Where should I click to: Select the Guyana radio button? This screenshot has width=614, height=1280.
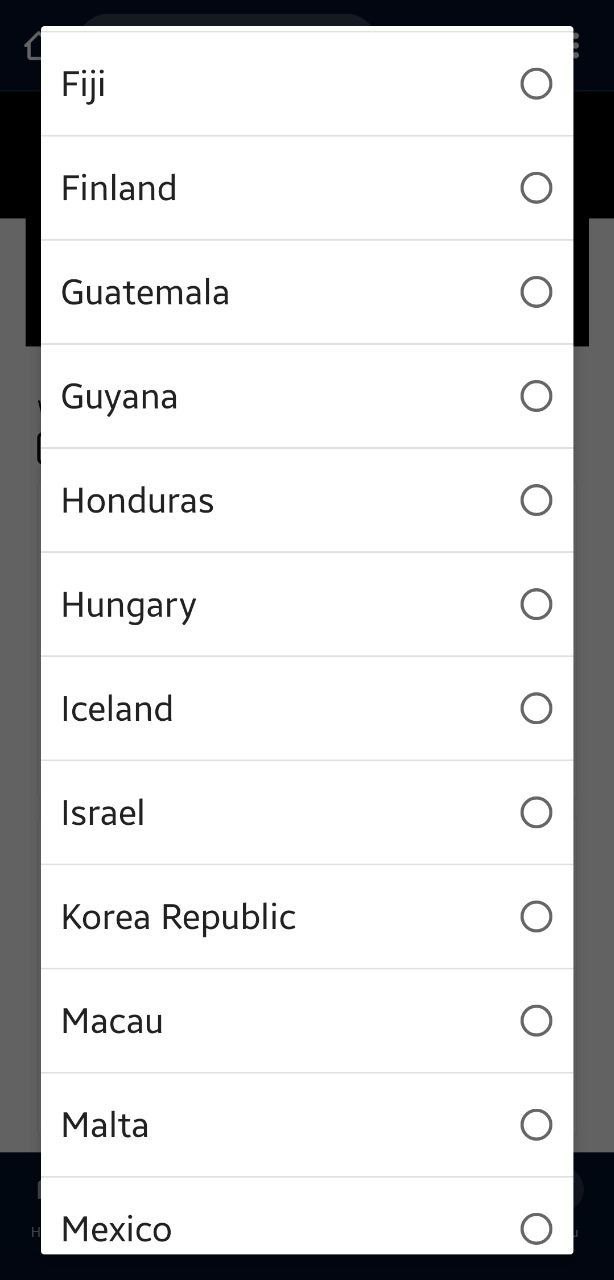(536, 396)
